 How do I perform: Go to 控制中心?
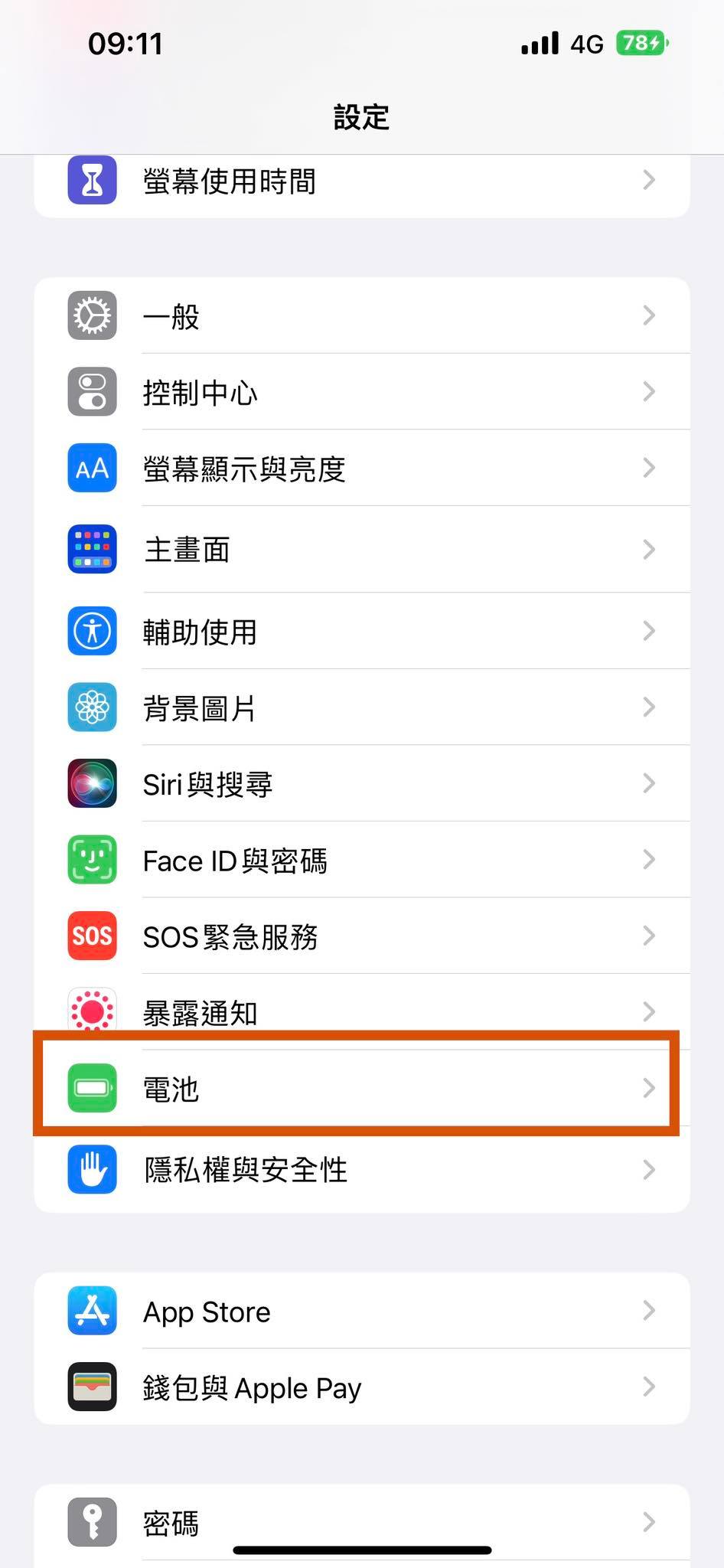coord(362,392)
